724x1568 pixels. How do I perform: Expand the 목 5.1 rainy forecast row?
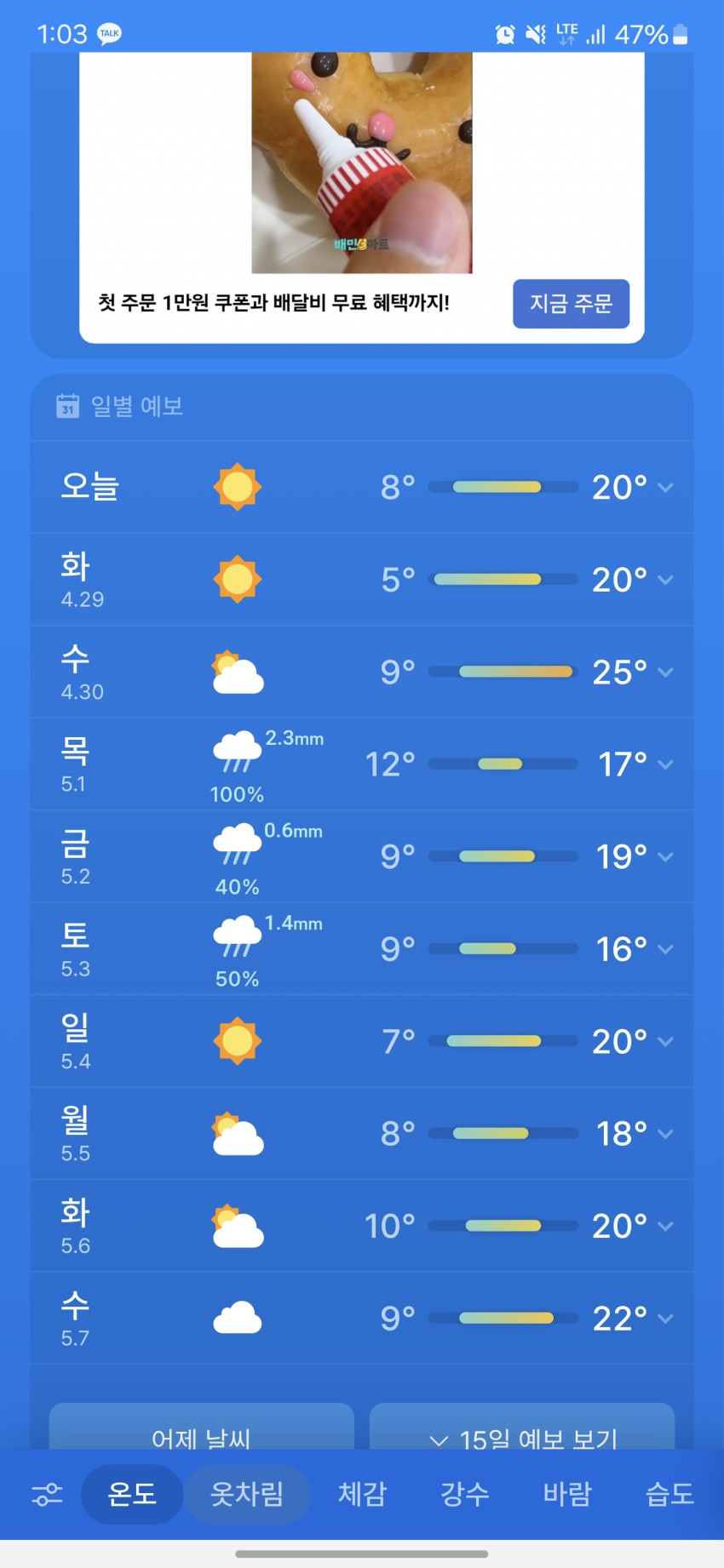[x=665, y=764]
